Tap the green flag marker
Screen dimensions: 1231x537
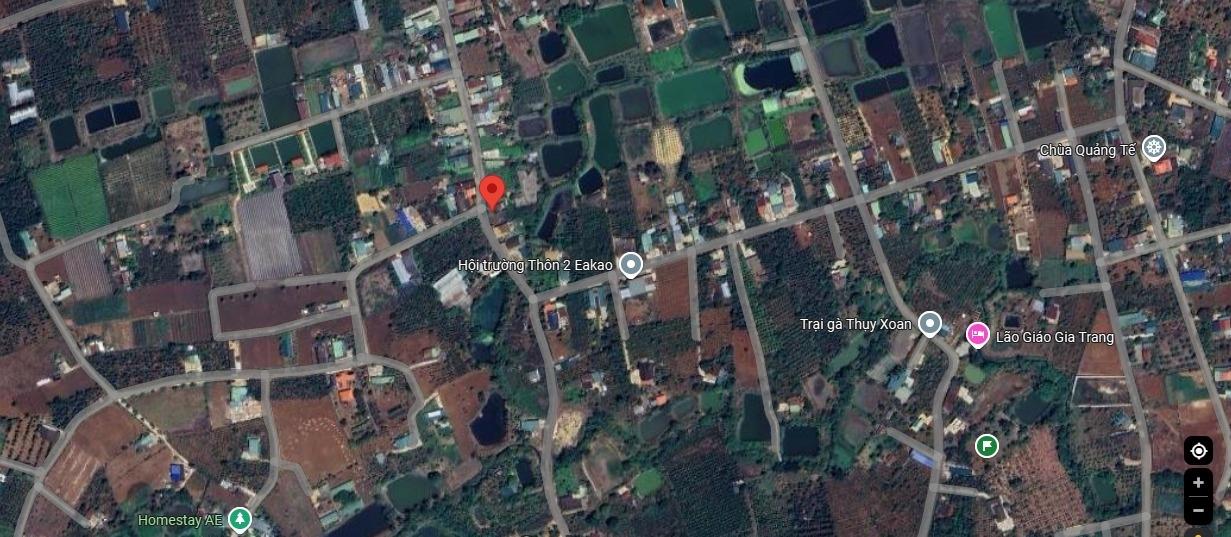[x=987, y=445]
